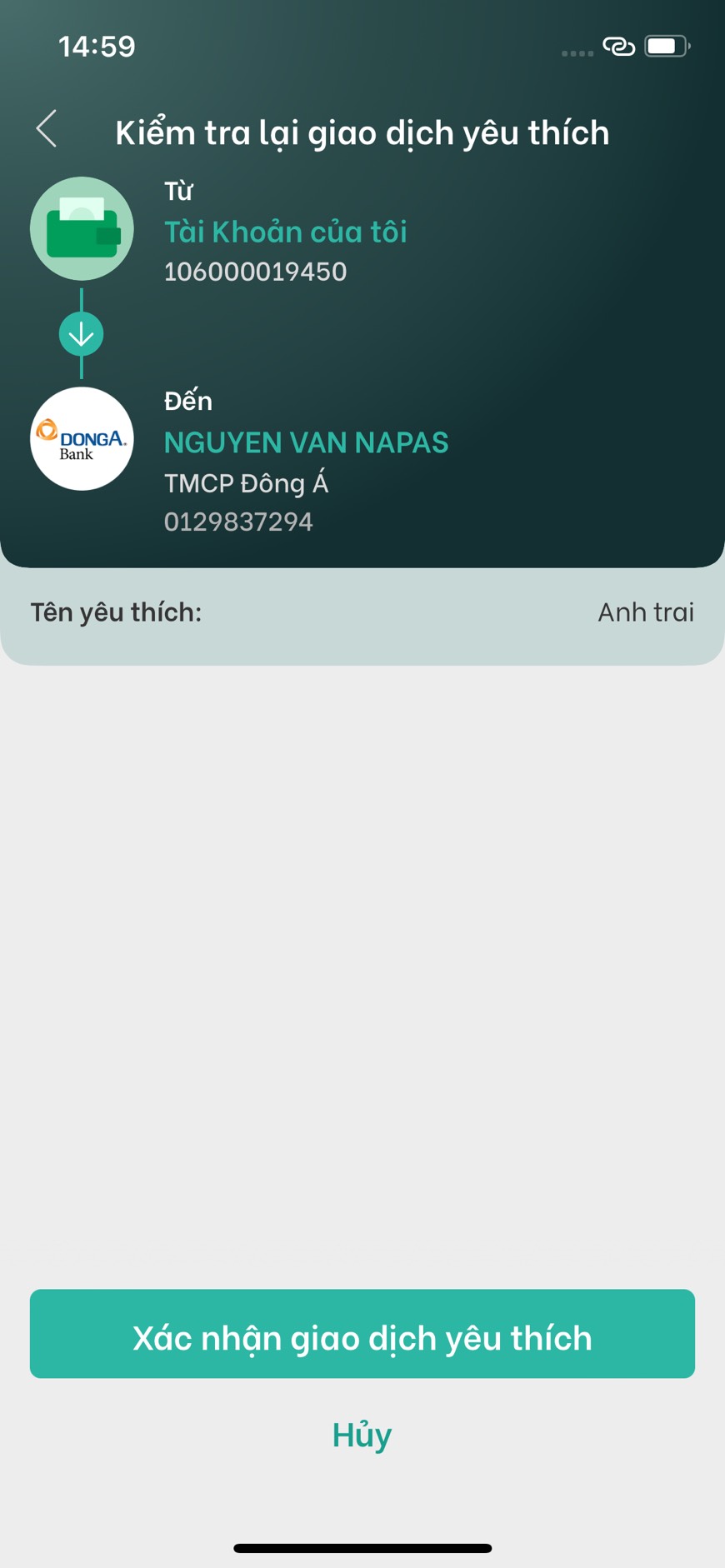Cancel with the Hủy button
The height and width of the screenshot is (1568, 725).
tap(362, 1435)
